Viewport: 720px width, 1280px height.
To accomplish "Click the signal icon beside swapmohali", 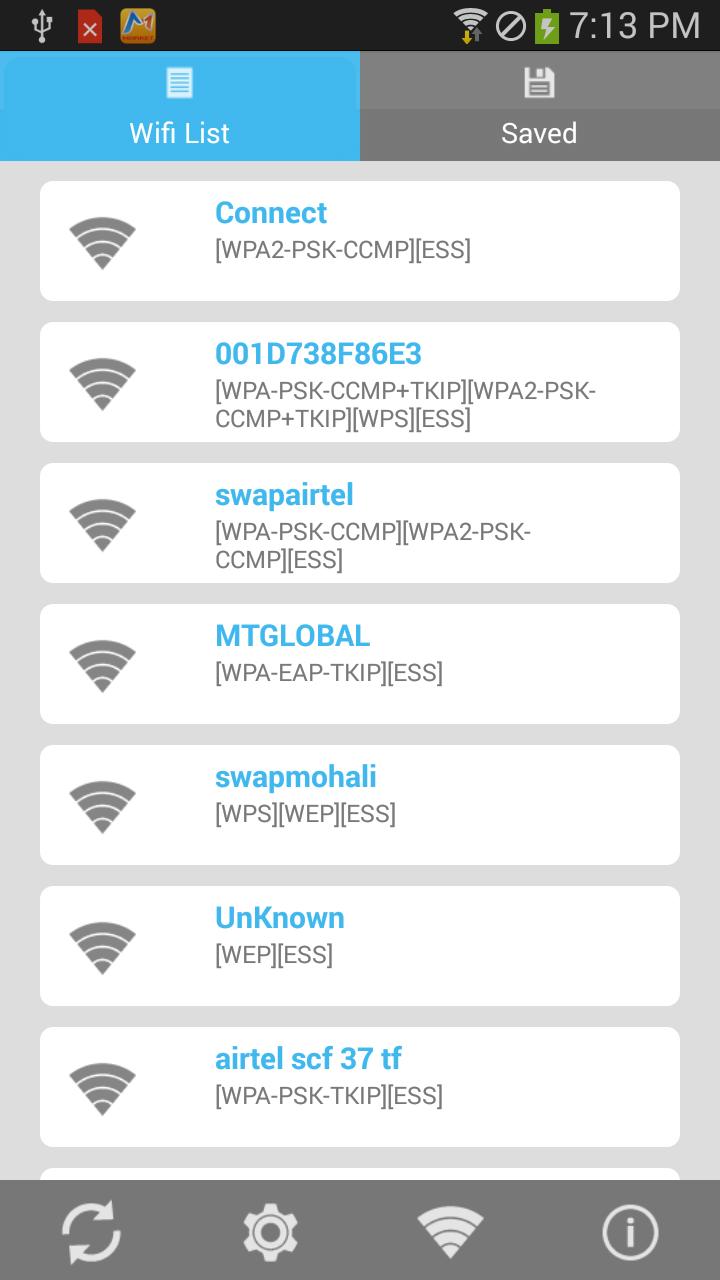I will click(x=103, y=804).
